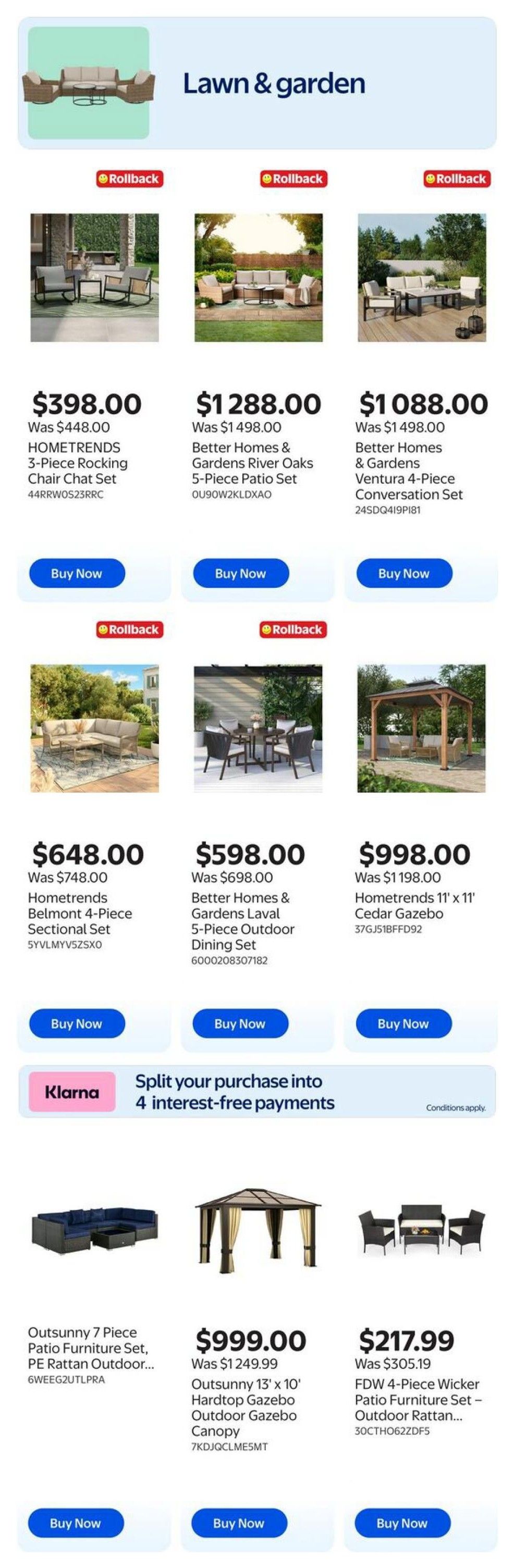This screenshot has height=1568, width=514.
Task: Select Buy Now under Ventura 4-Piece Conversation Set
Action: coord(404,573)
